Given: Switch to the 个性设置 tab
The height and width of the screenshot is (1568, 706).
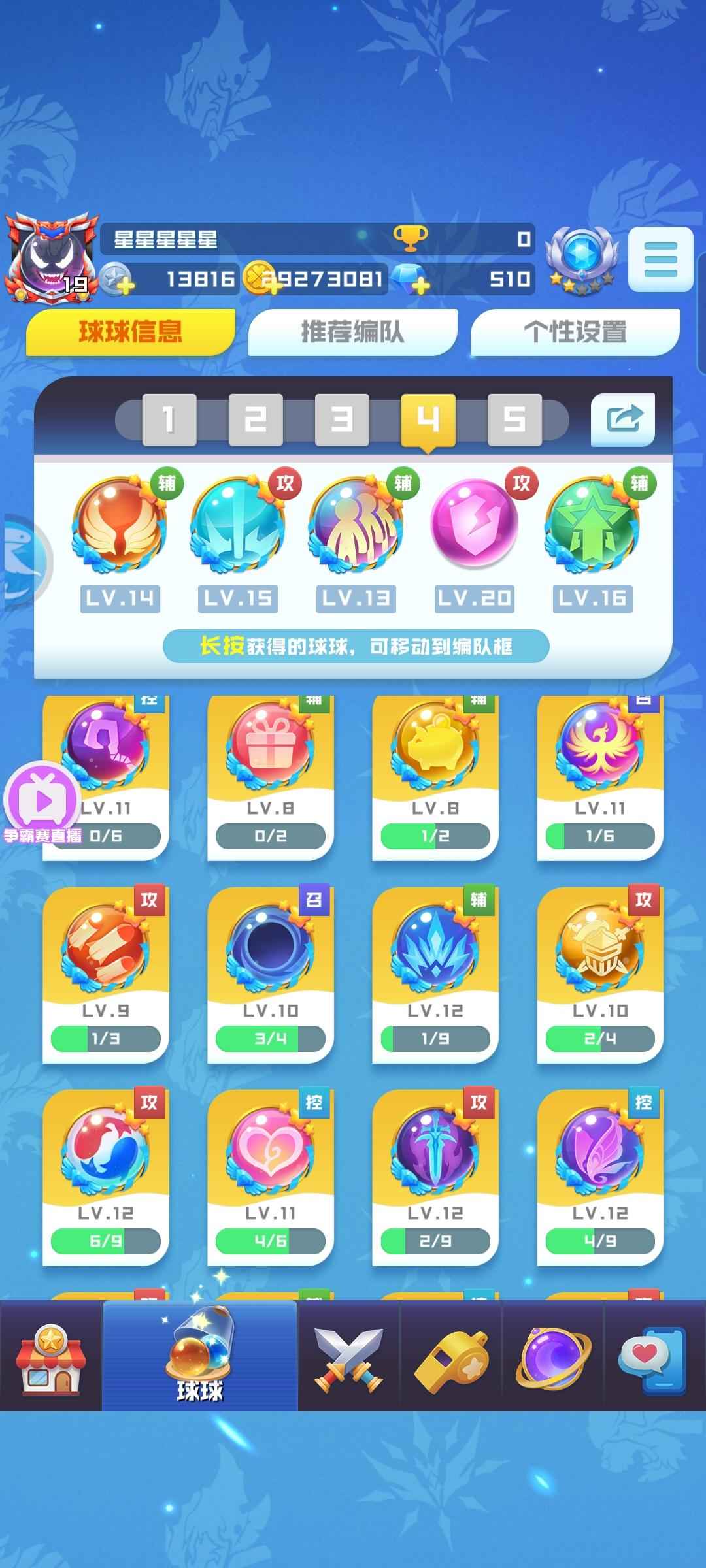Looking at the screenshot, I should click(x=575, y=332).
